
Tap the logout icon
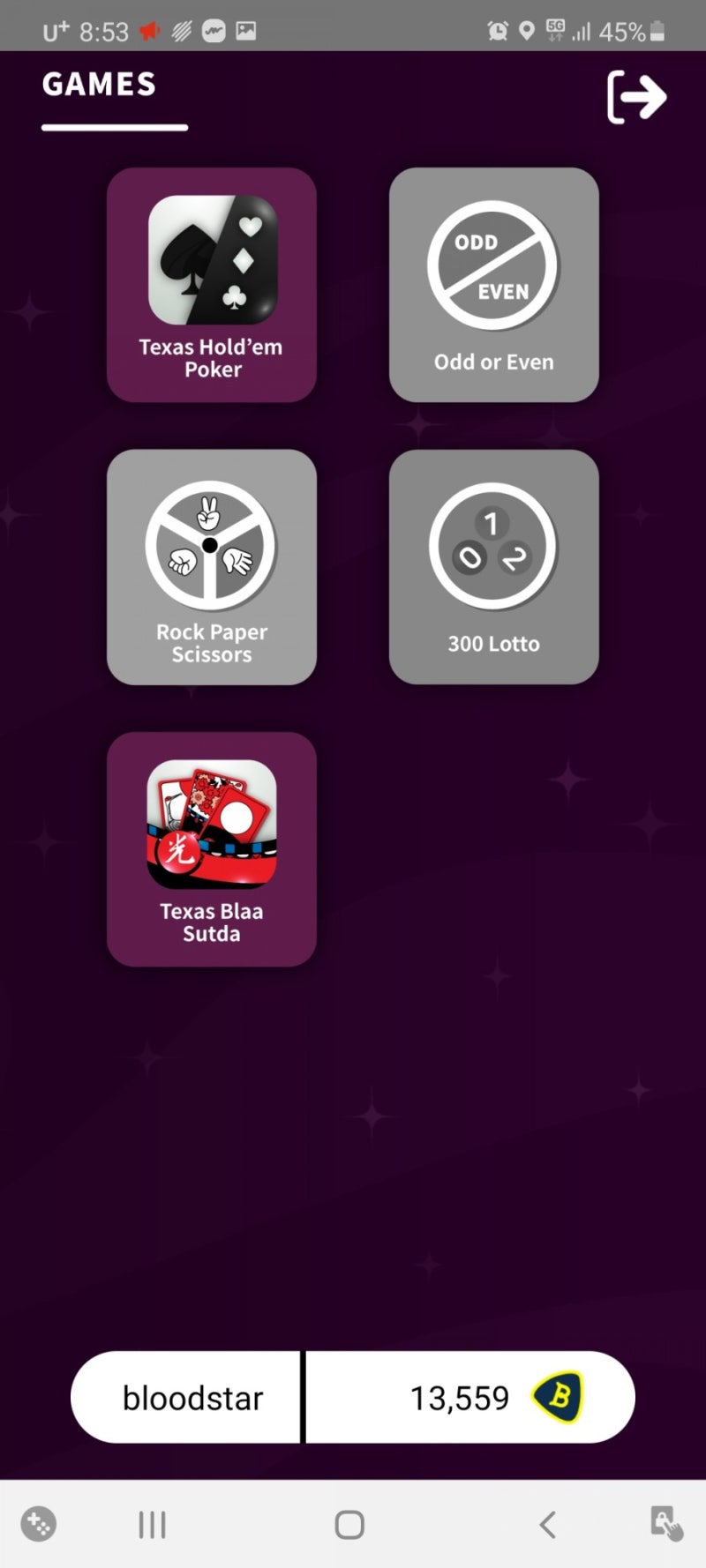[x=635, y=96]
